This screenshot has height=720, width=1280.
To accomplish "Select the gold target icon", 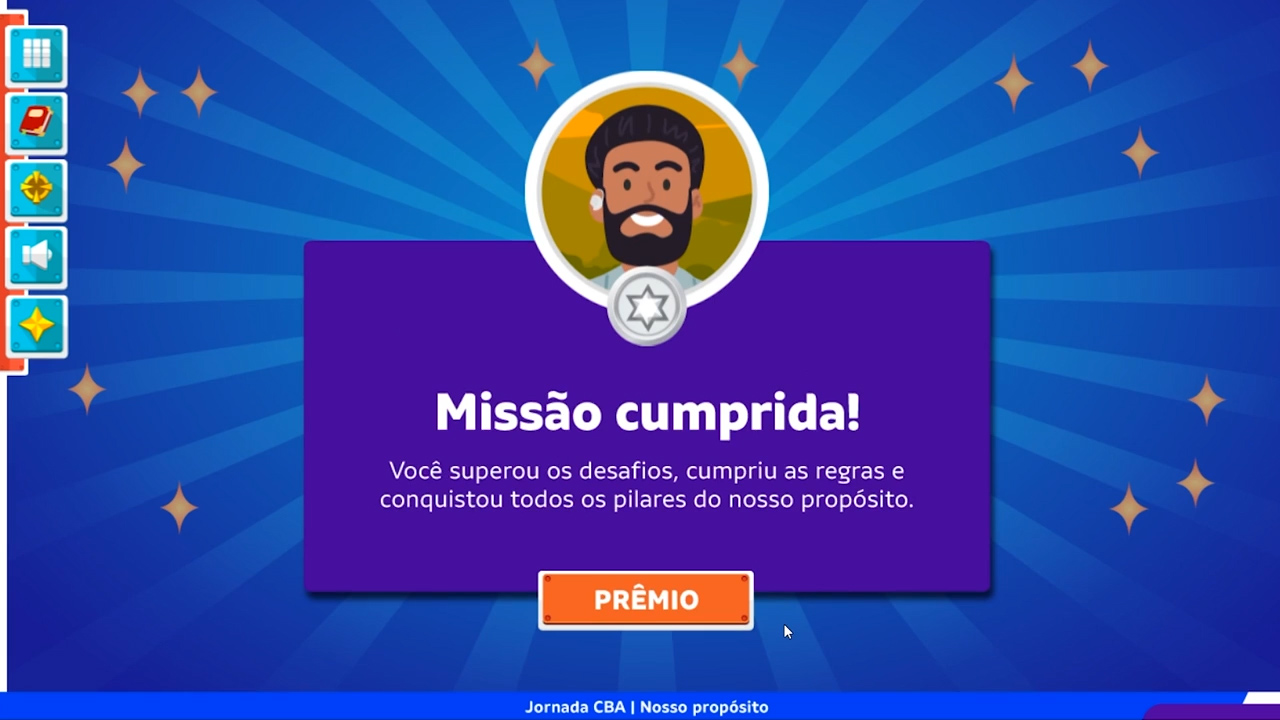I will [x=37, y=190].
